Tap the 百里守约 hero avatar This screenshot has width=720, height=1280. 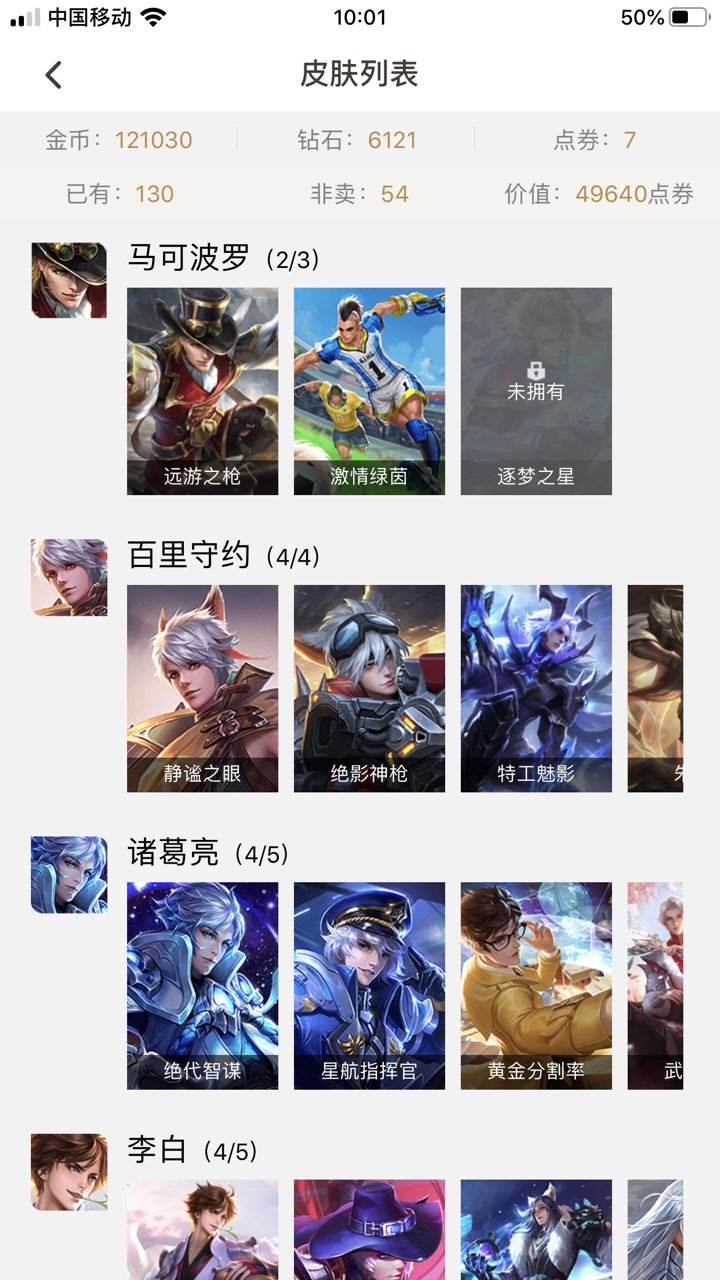pyautogui.click(x=69, y=577)
